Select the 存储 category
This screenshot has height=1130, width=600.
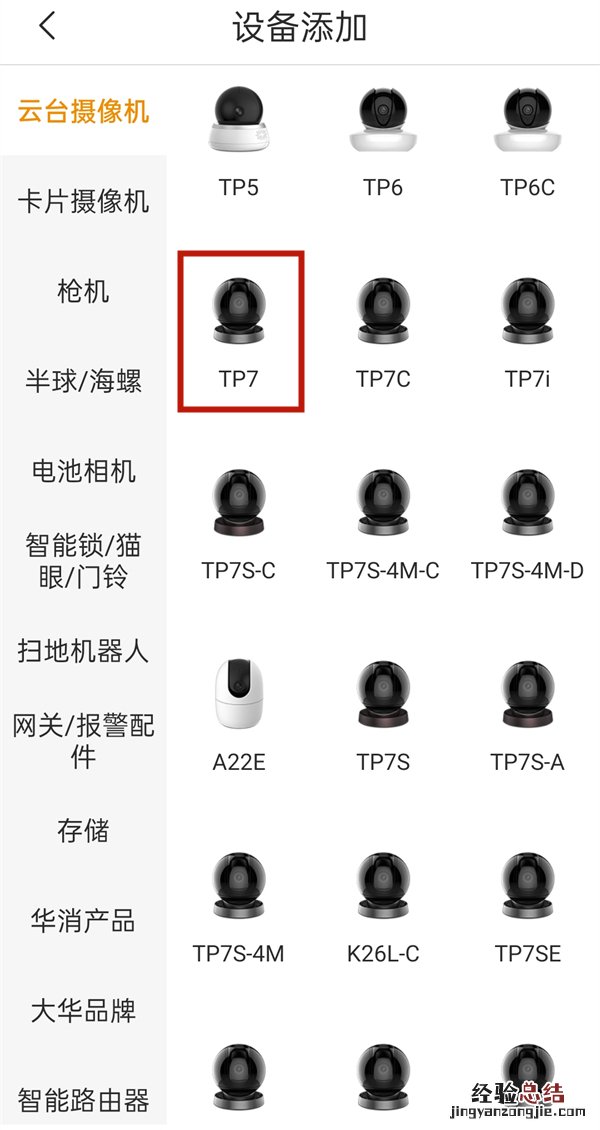83,830
